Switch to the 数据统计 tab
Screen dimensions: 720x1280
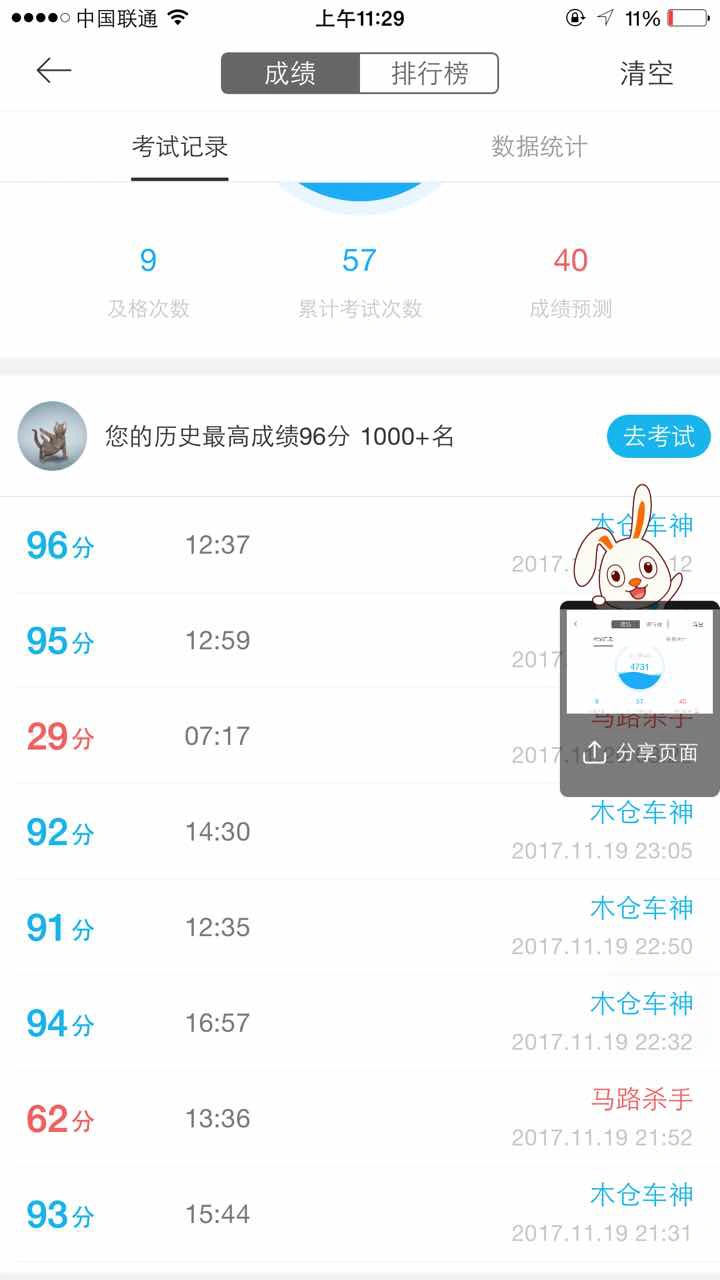pos(539,147)
